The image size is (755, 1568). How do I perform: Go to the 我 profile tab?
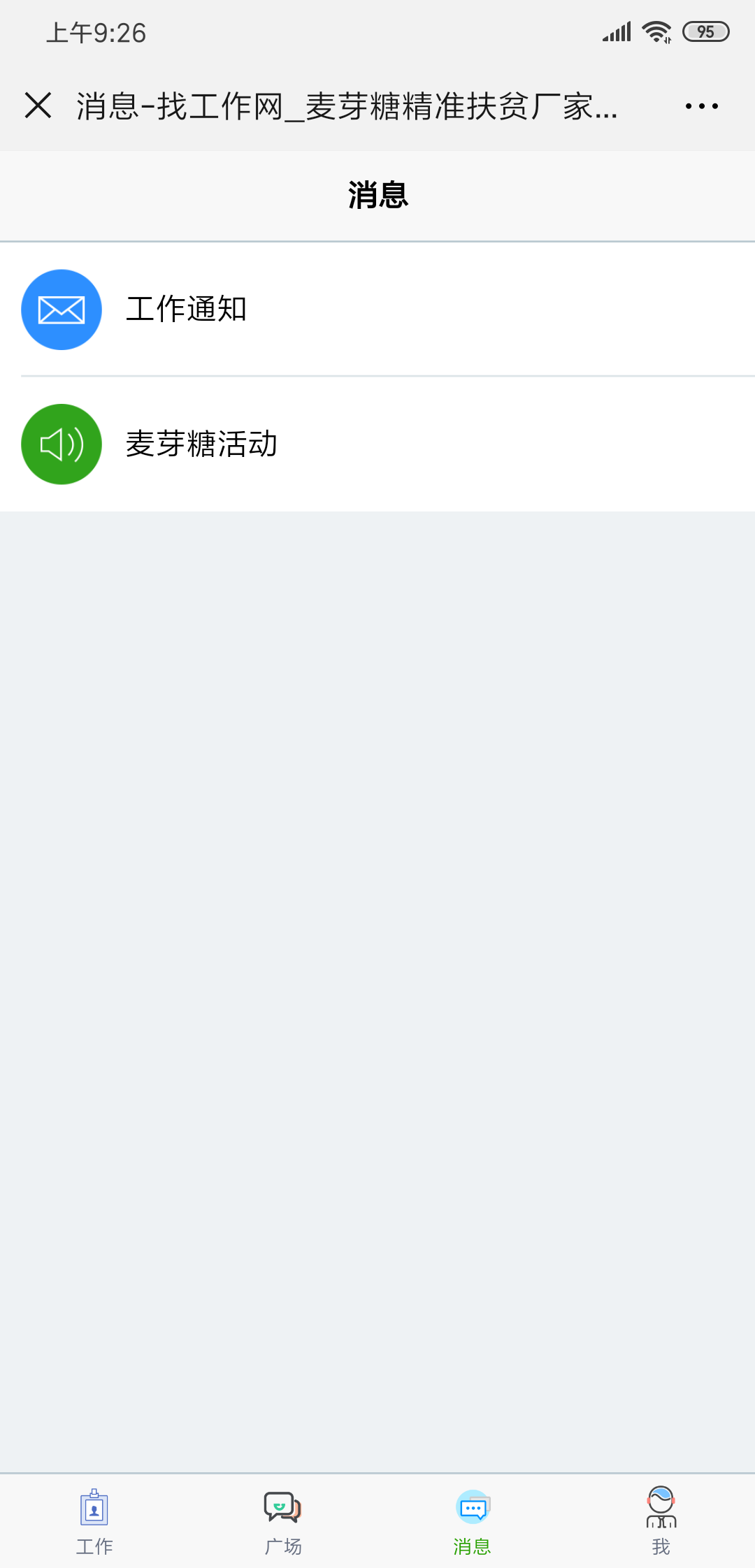click(661, 1521)
